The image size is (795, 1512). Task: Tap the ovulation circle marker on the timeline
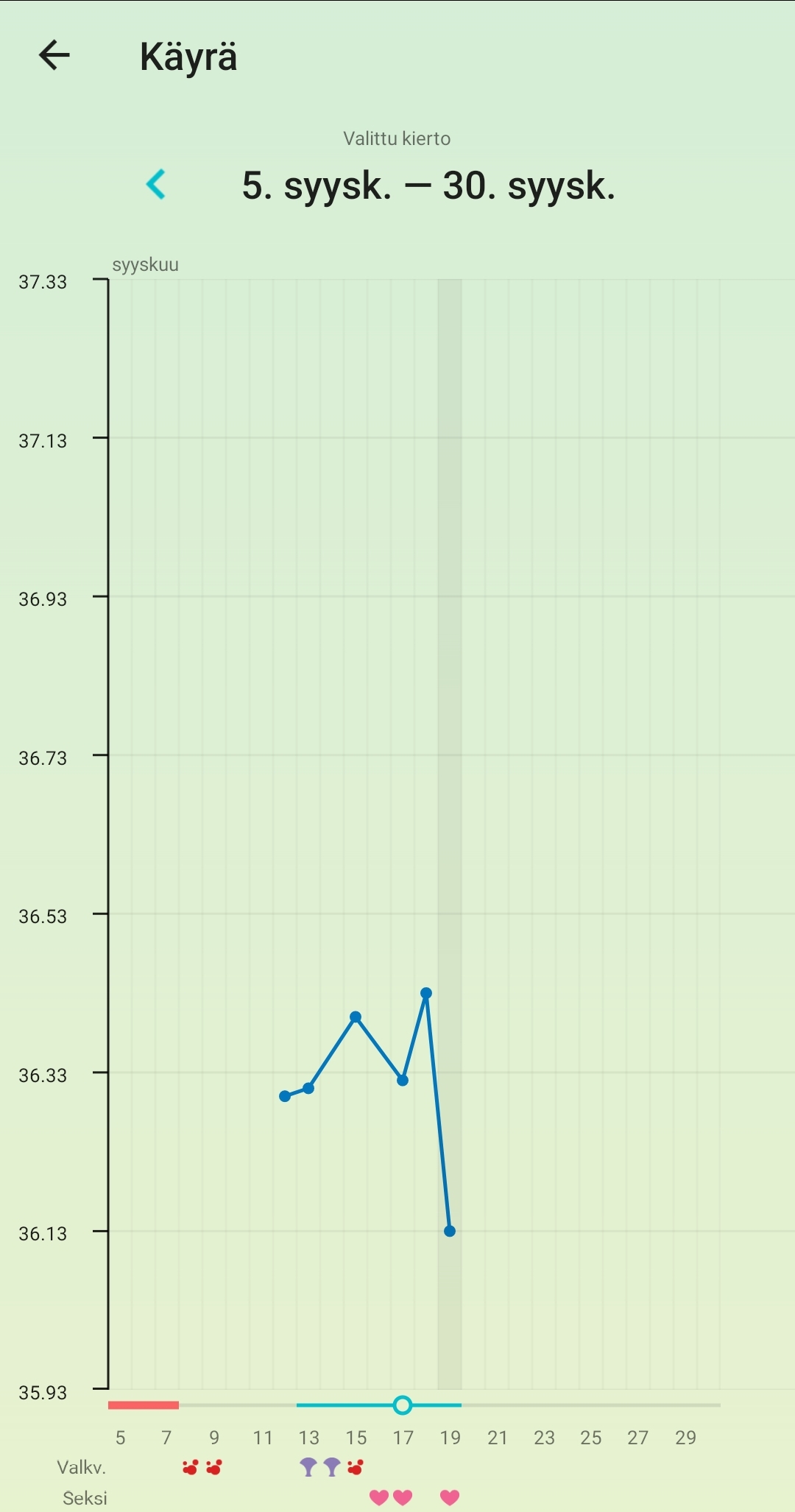tap(402, 1405)
